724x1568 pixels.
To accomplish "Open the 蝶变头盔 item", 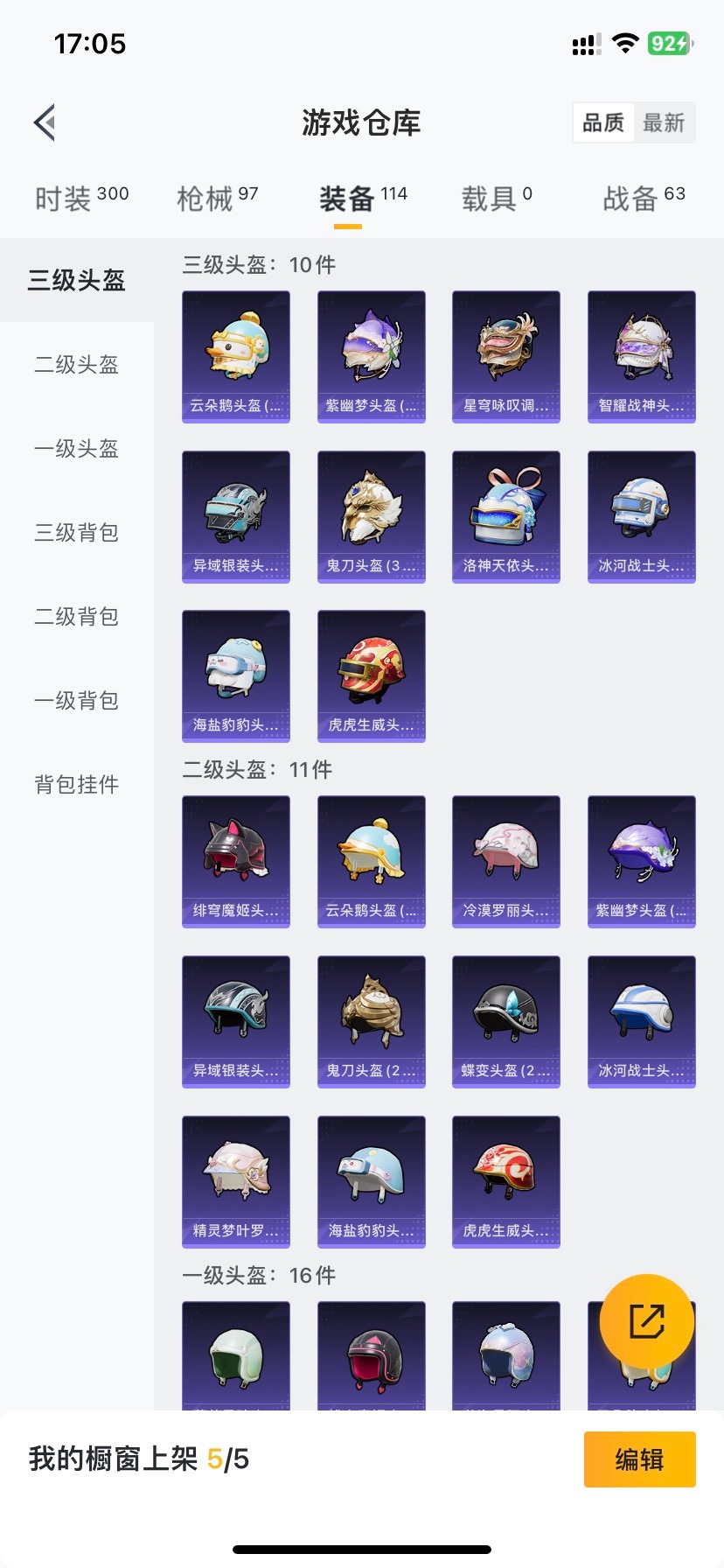I will tap(505, 1021).
